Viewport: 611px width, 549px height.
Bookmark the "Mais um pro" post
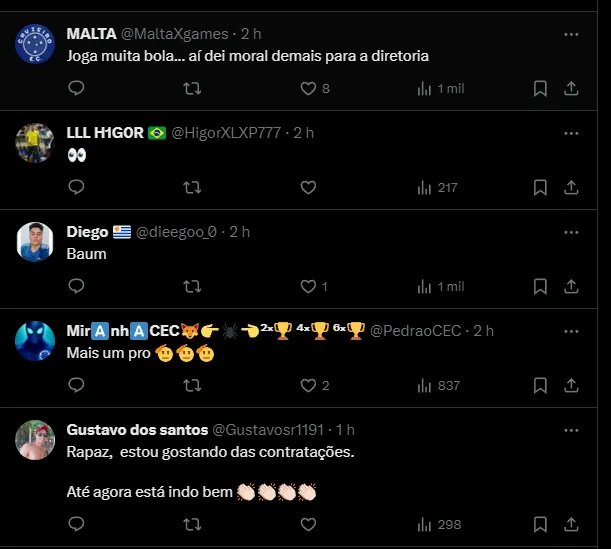[x=540, y=385]
